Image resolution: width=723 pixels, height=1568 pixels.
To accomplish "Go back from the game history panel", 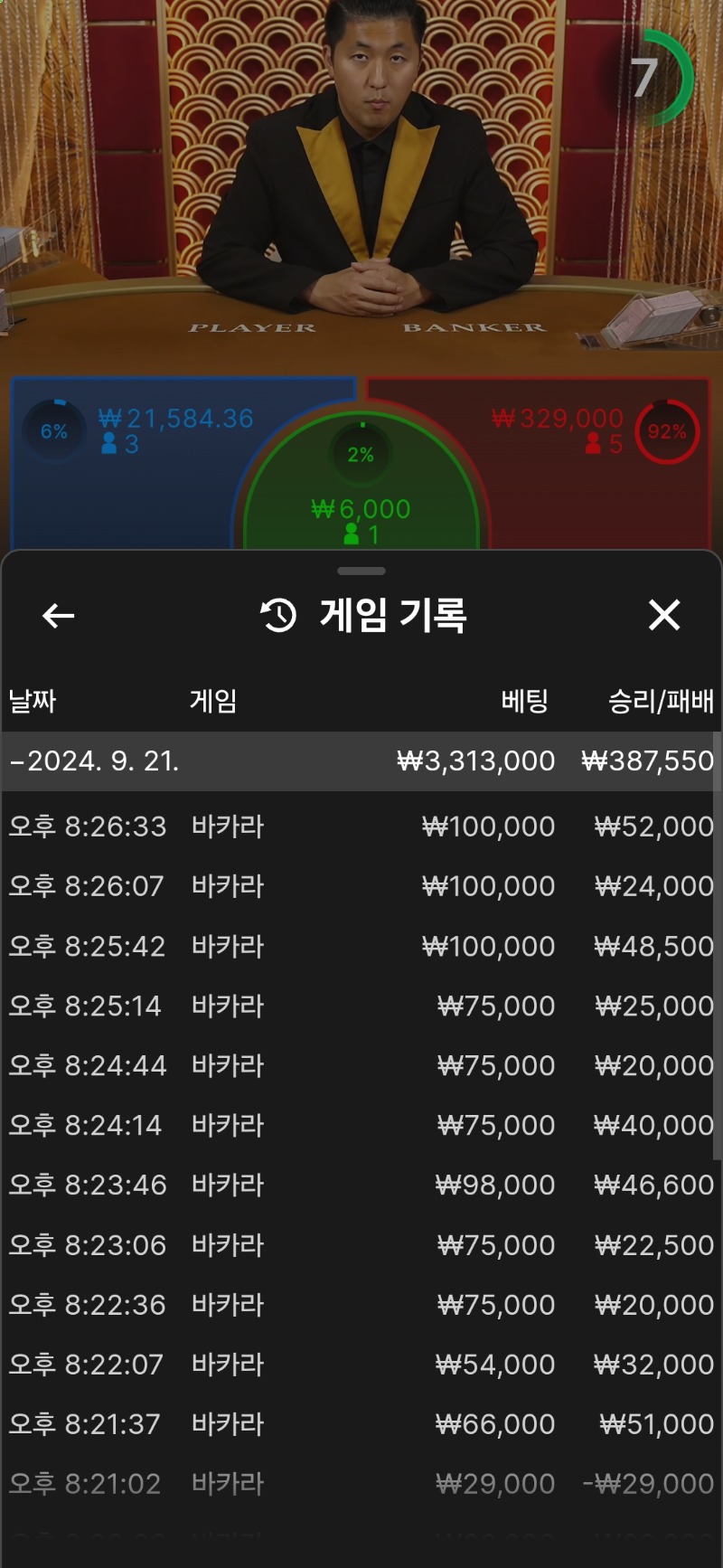I will (59, 616).
